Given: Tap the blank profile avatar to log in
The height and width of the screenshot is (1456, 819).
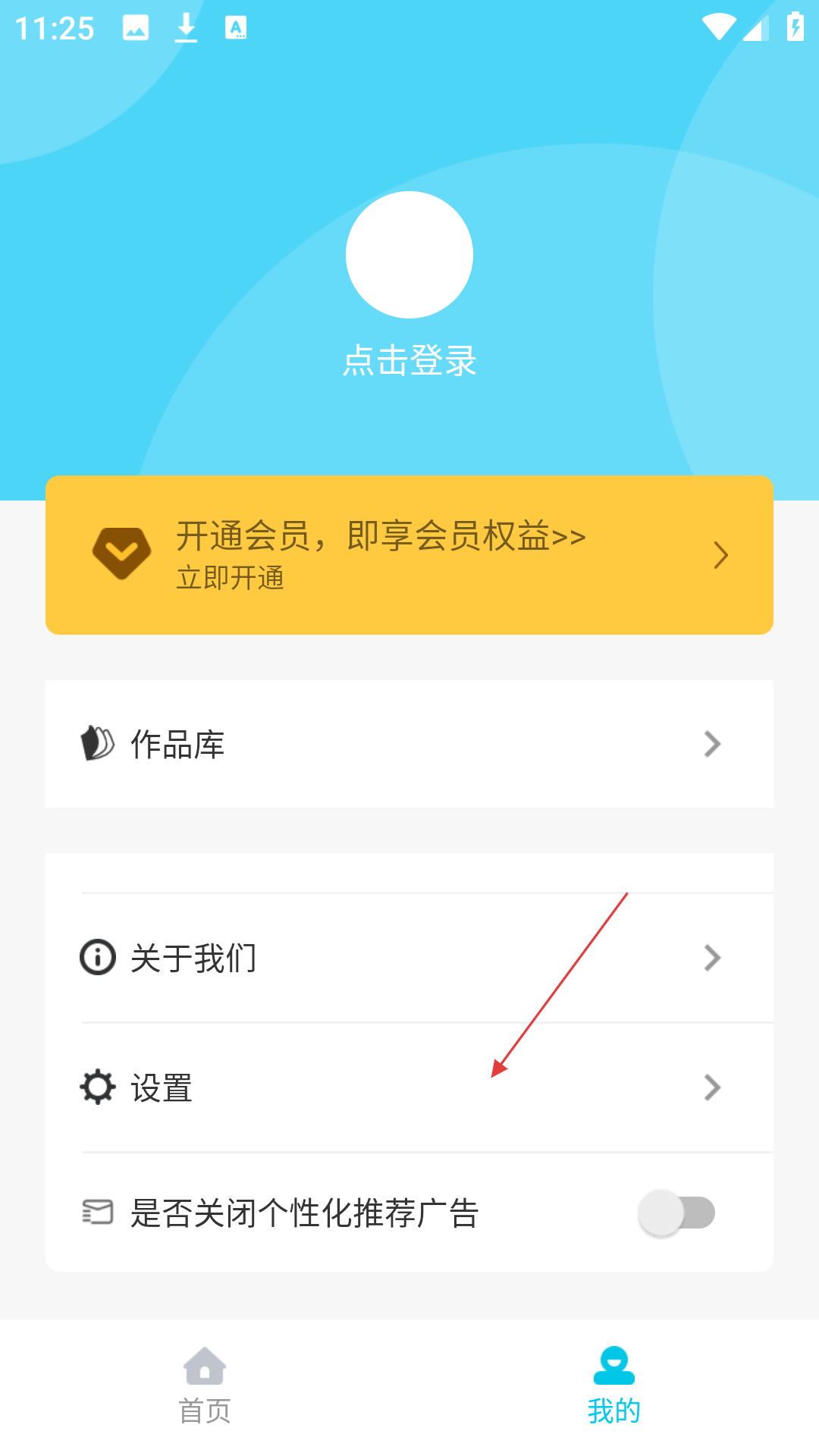Looking at the screenshot, I should pos(409,255).
